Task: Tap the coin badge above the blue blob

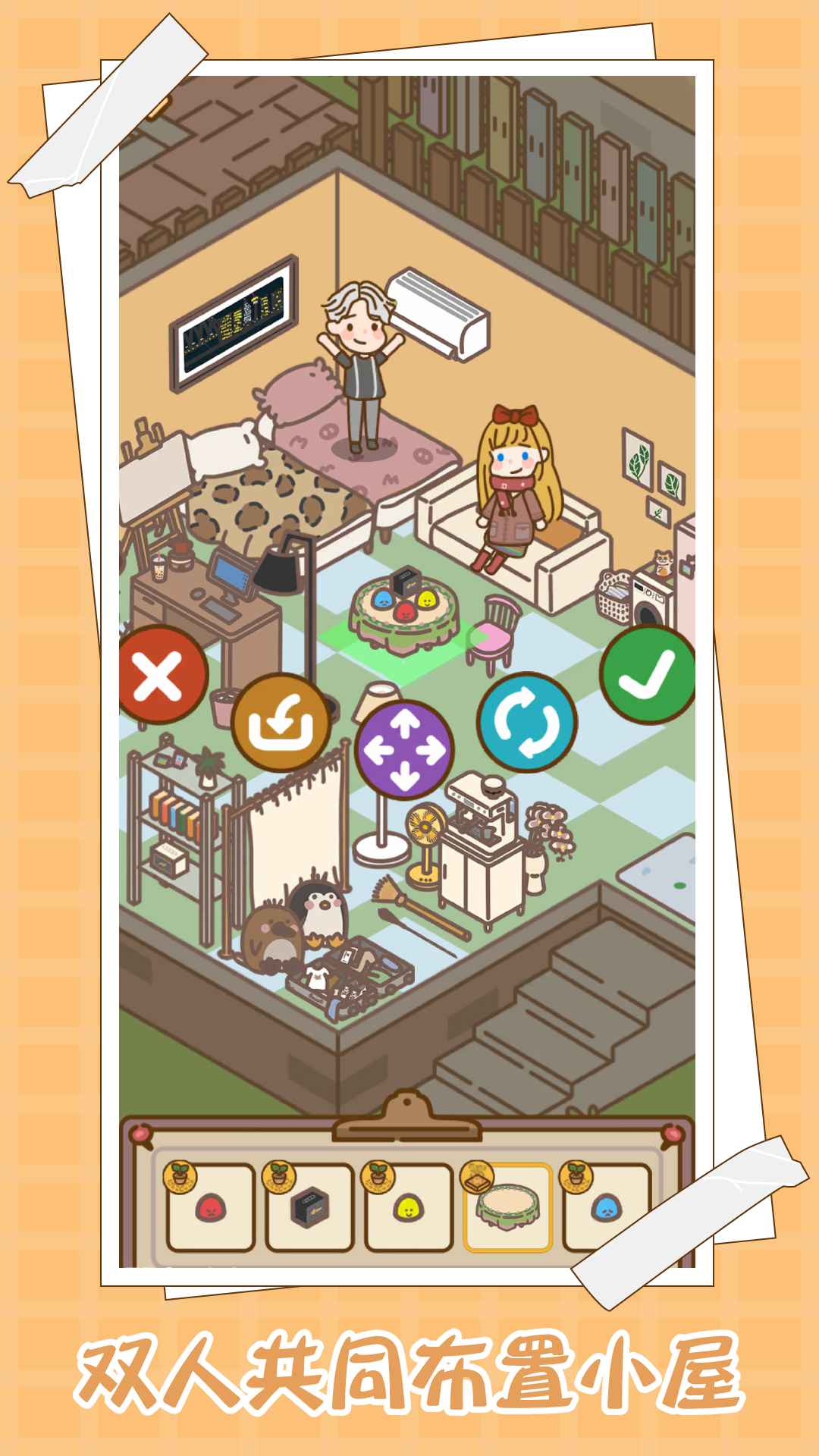Action: [x=576, y=1175]
